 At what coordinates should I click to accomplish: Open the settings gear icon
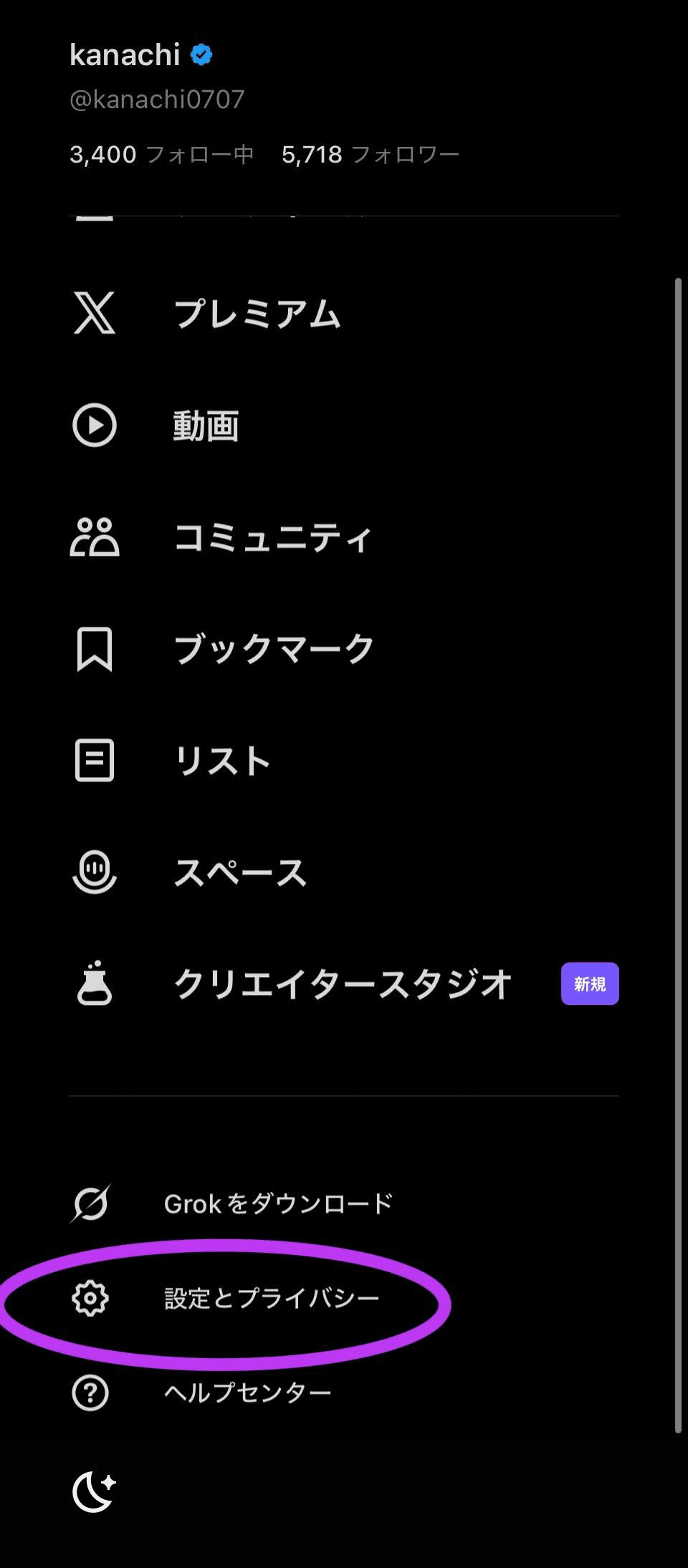pos(92,1297)
